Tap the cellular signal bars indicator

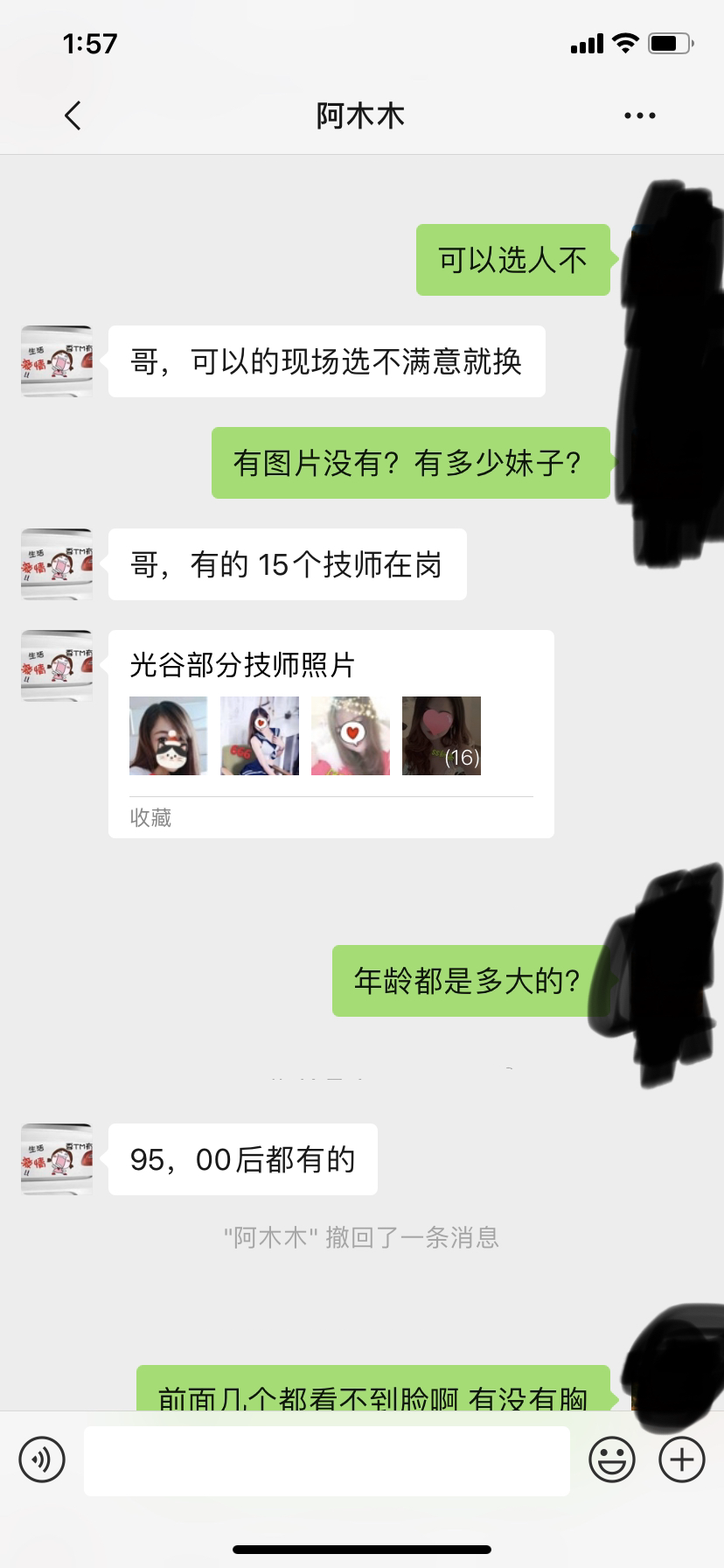pos(587,43)
